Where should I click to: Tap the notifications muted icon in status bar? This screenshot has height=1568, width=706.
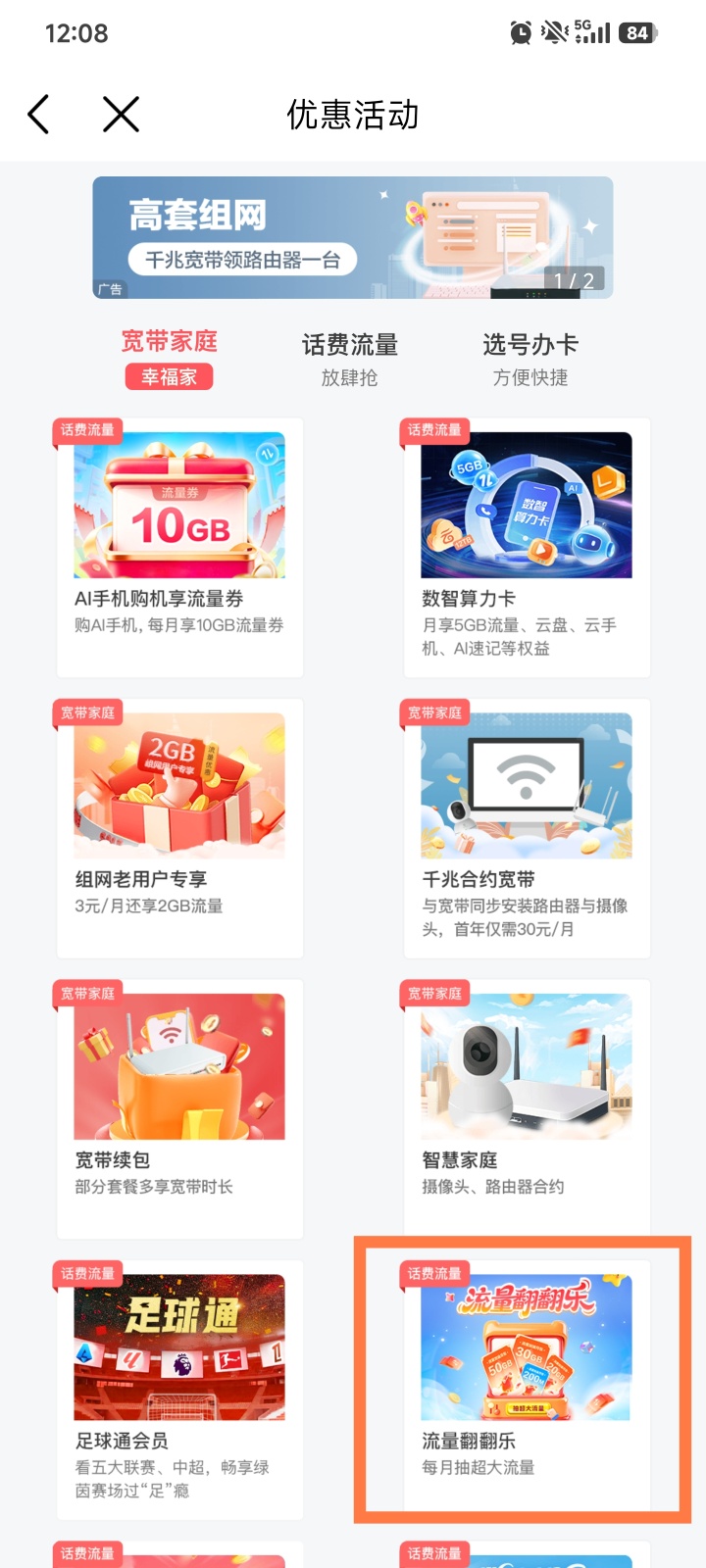[x=554, y=31]
